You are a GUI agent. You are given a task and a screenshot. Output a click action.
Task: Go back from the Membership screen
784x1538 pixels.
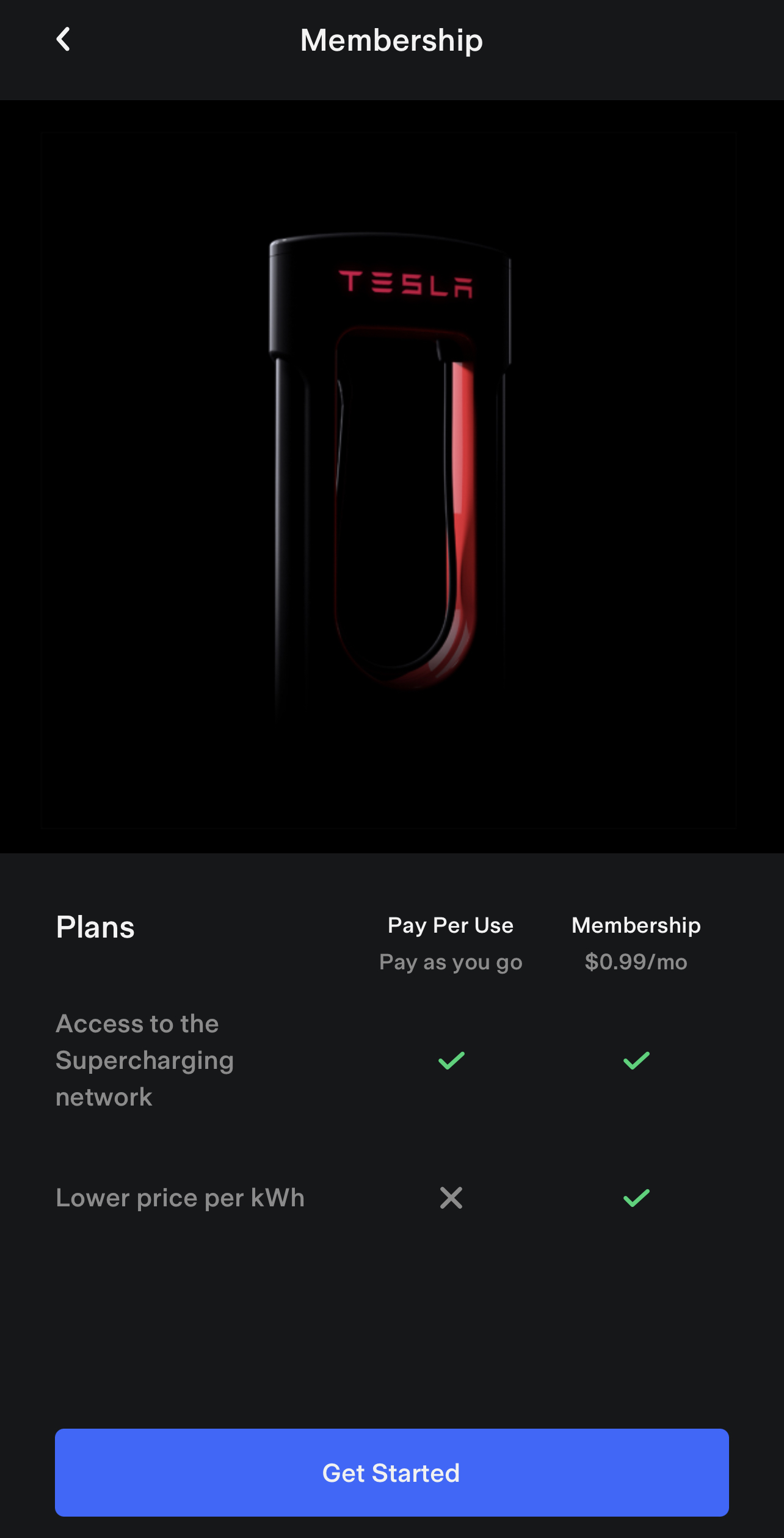pyautogui.click(x=63, y=40)
